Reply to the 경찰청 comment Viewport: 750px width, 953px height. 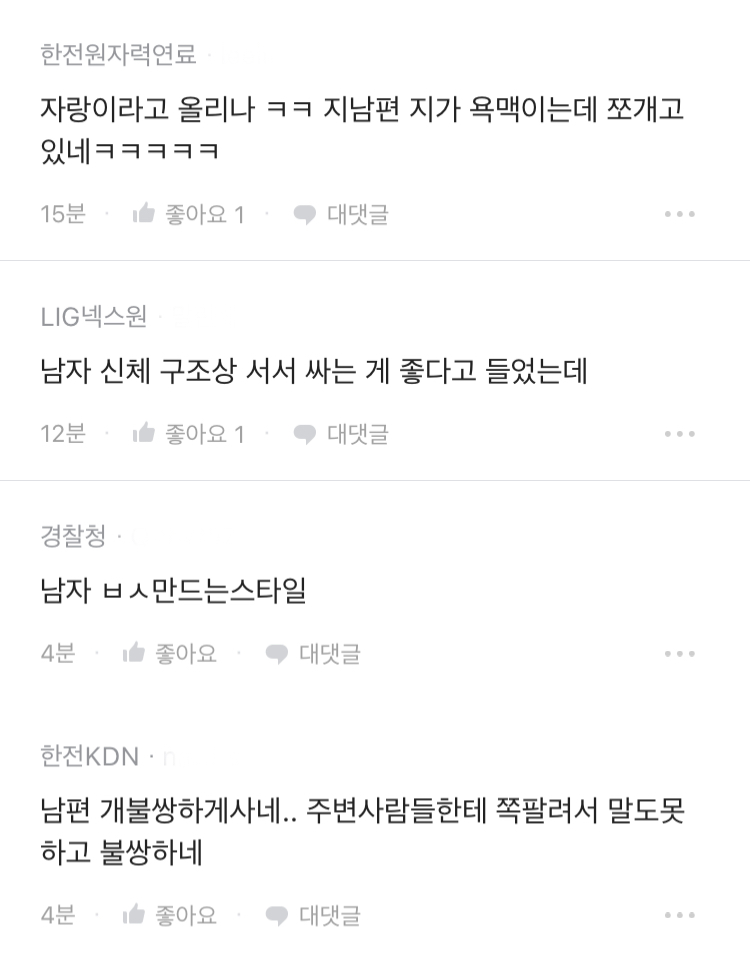(x=313, y=654)
